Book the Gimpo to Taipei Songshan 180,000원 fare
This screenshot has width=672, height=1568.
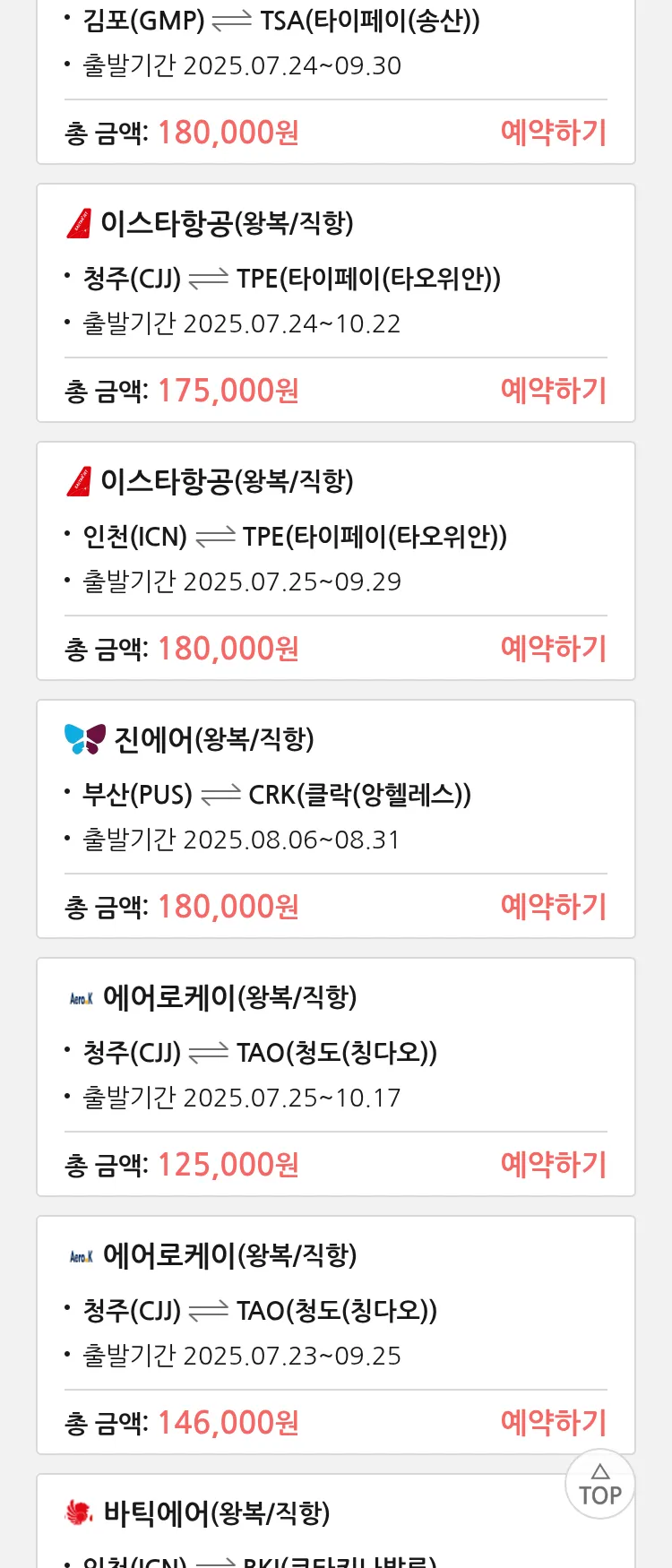553,133
